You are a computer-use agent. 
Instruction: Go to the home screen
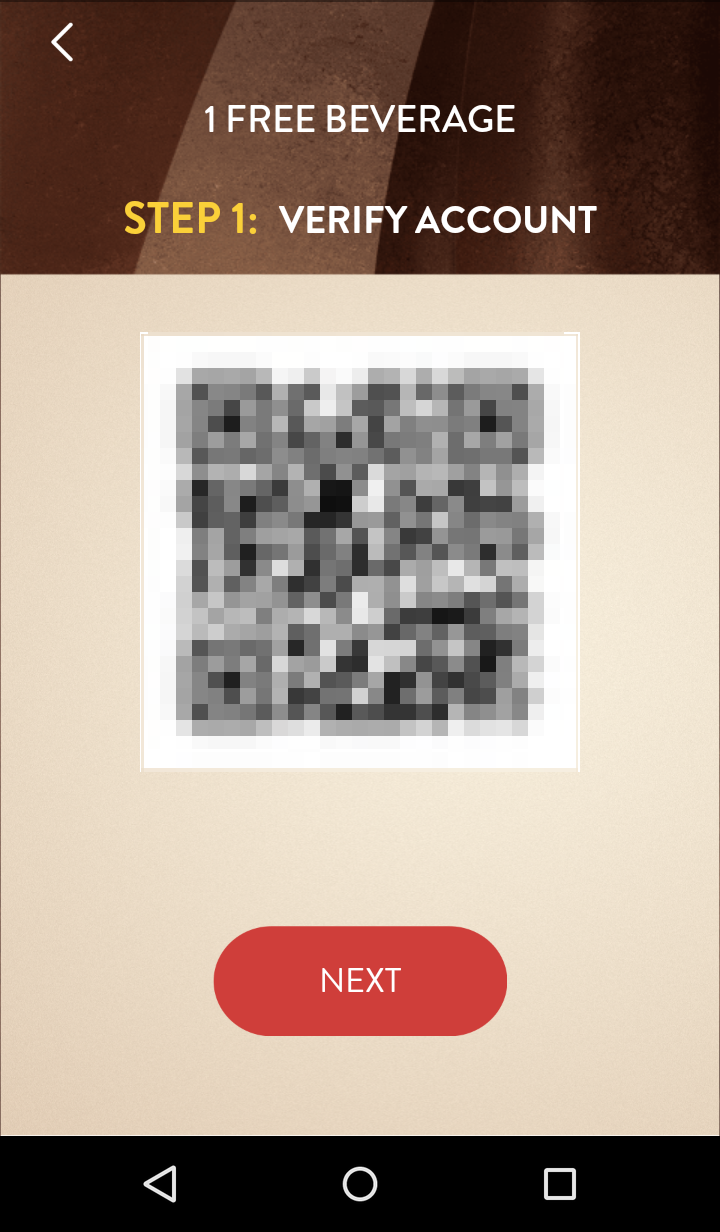pos(360,1184)
